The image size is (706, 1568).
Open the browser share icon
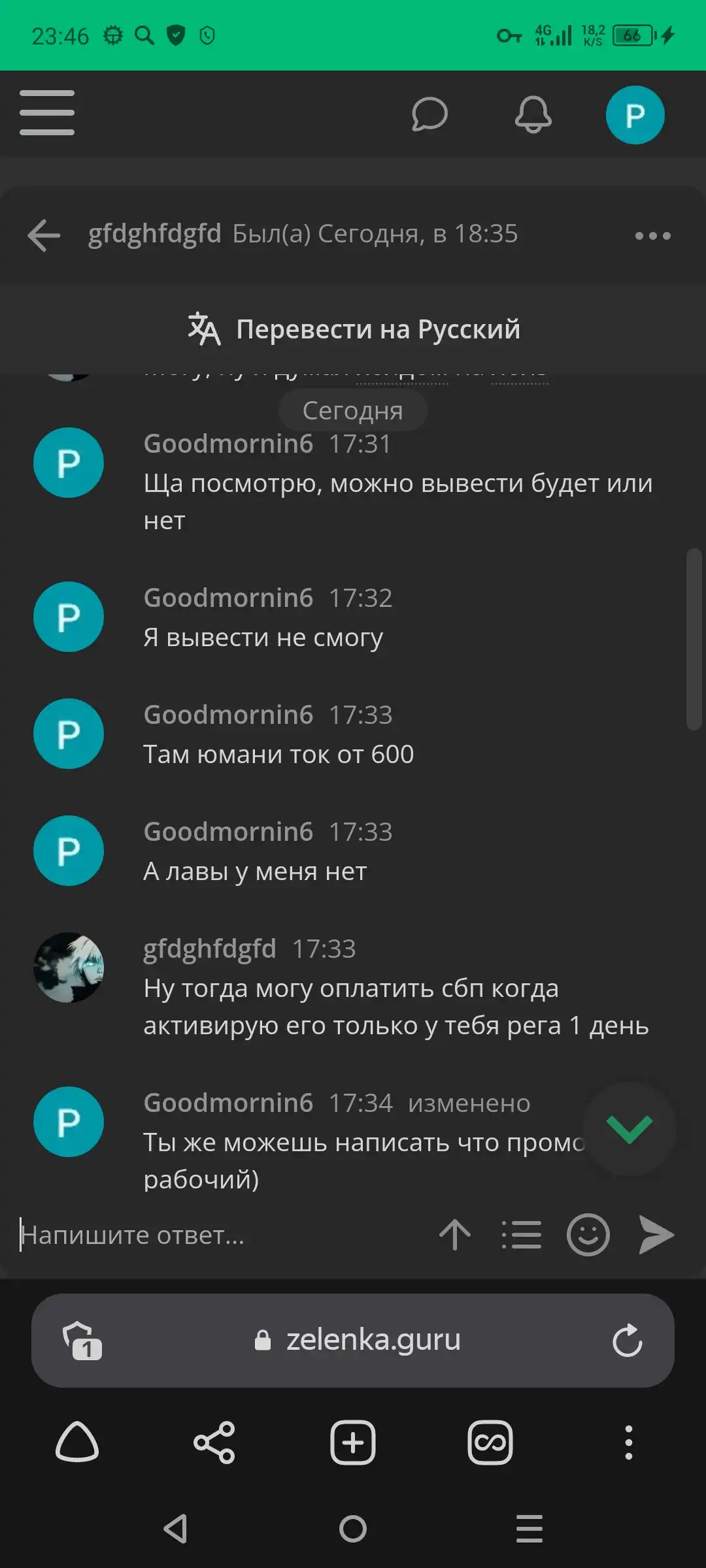[x=214, y=1442]
